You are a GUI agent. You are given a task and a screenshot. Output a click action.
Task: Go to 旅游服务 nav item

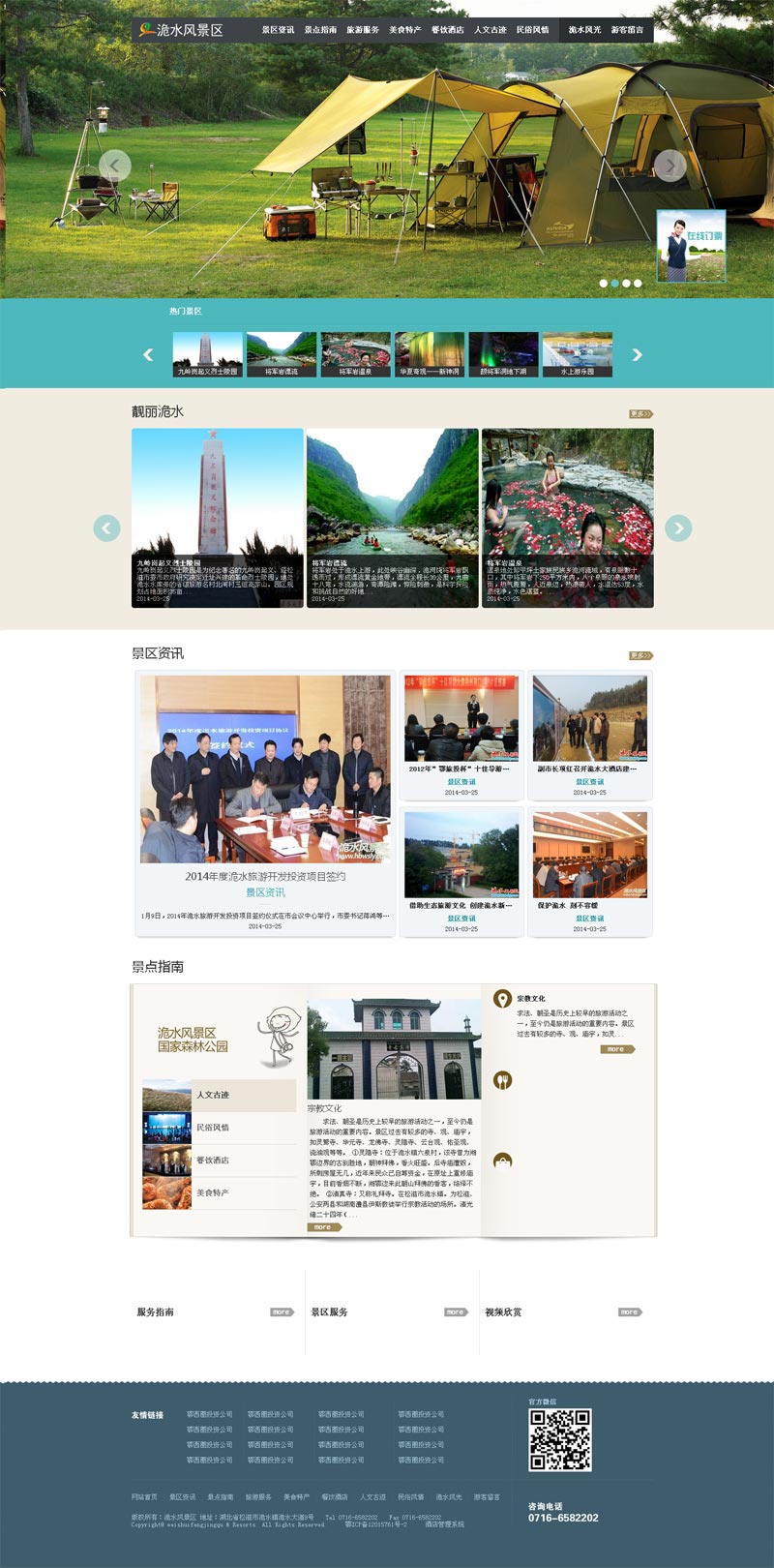(363, 30)
